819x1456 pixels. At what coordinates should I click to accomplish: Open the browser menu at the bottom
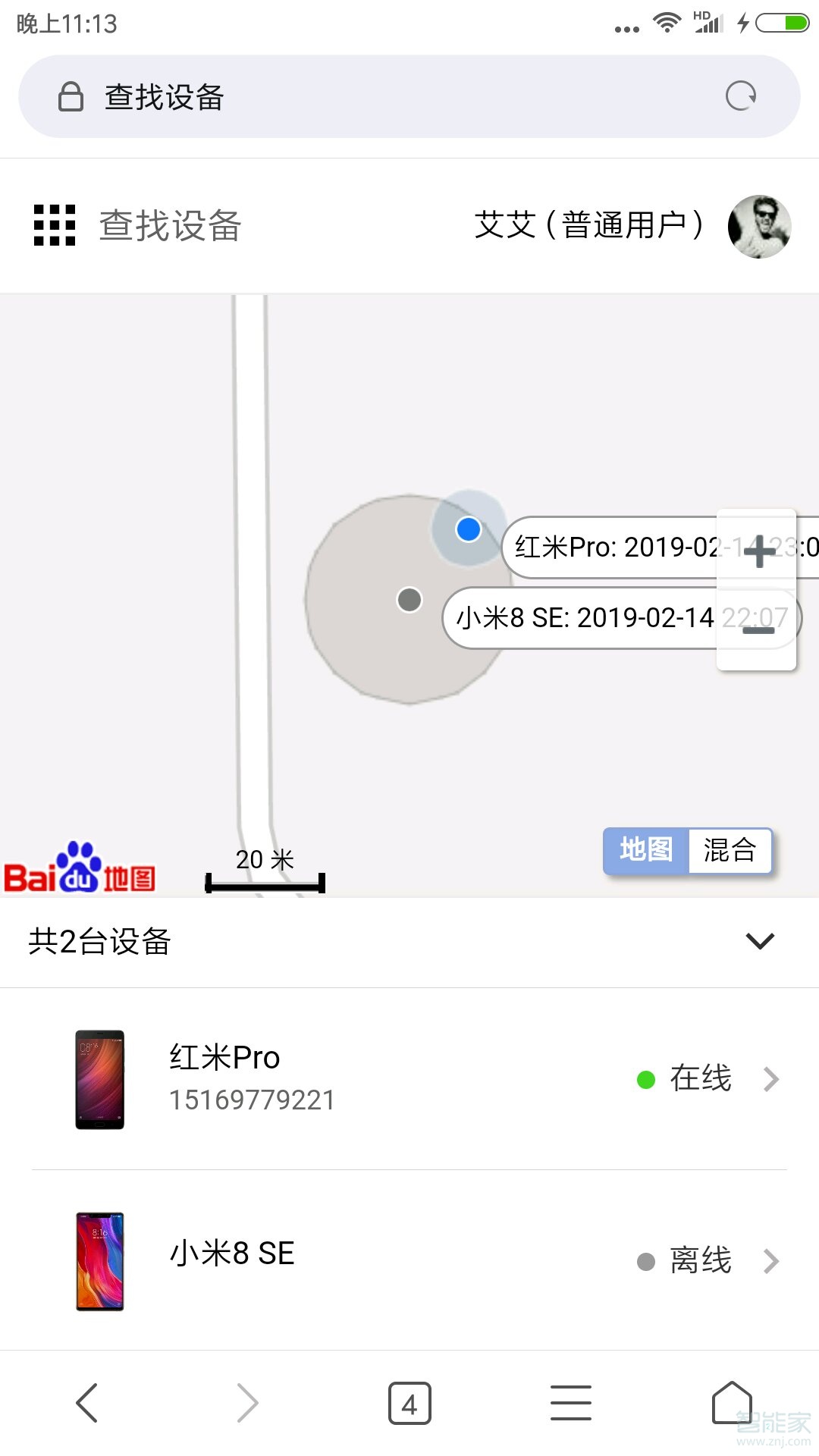pyautogui.click(x=571, y=1402)
